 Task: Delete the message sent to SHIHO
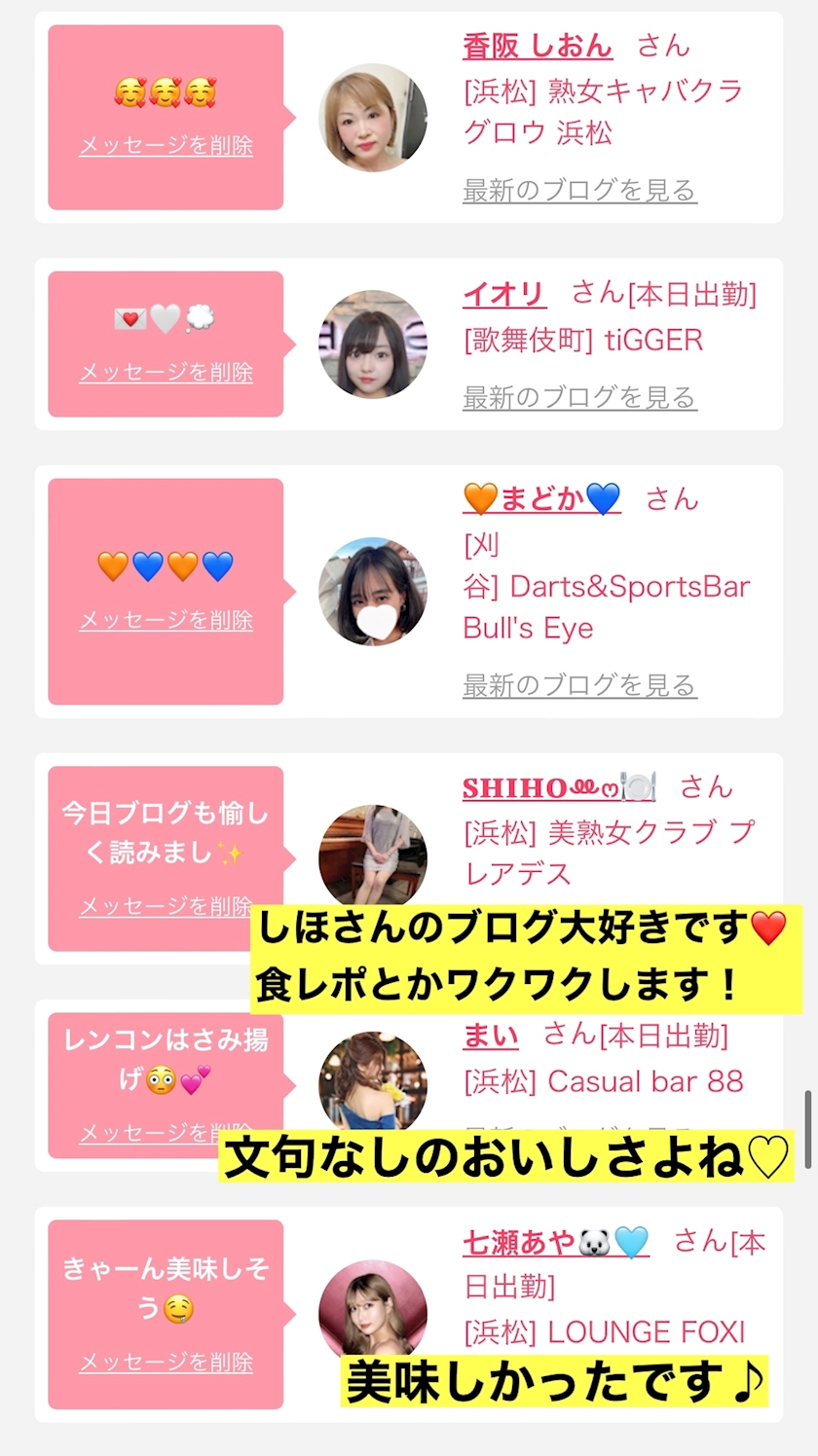[x=166, y=906]
